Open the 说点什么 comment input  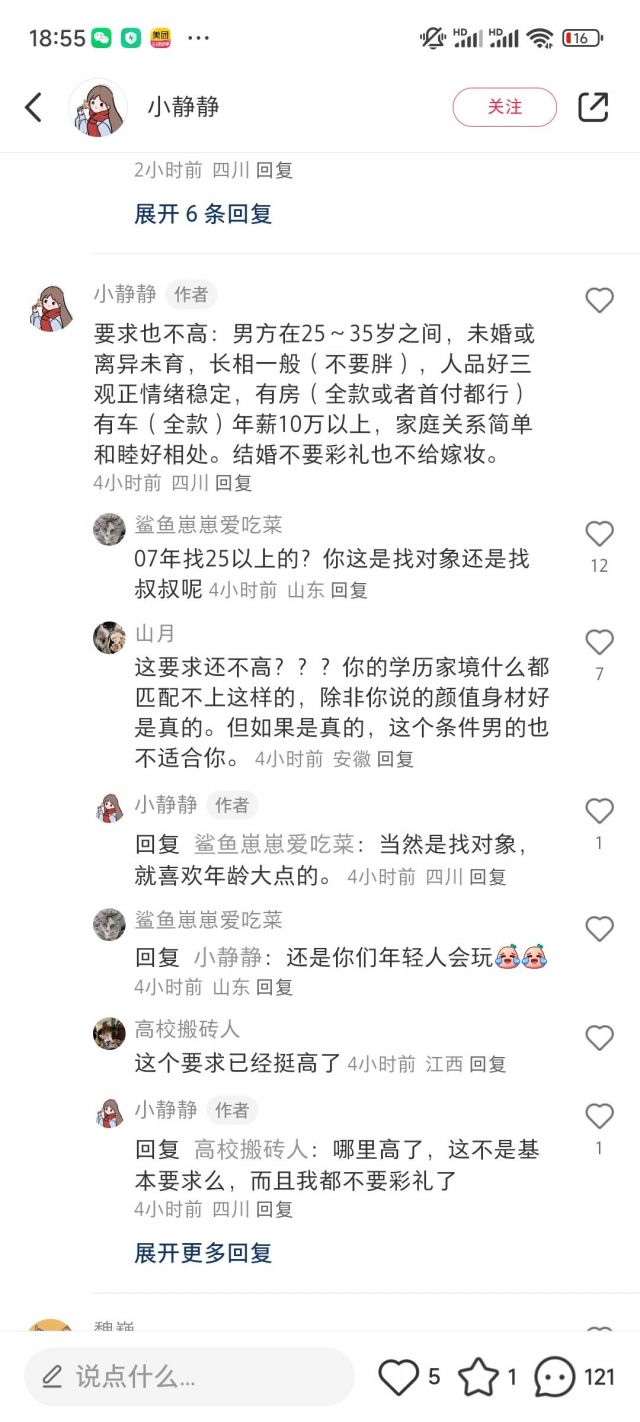tap(190, 1377)
